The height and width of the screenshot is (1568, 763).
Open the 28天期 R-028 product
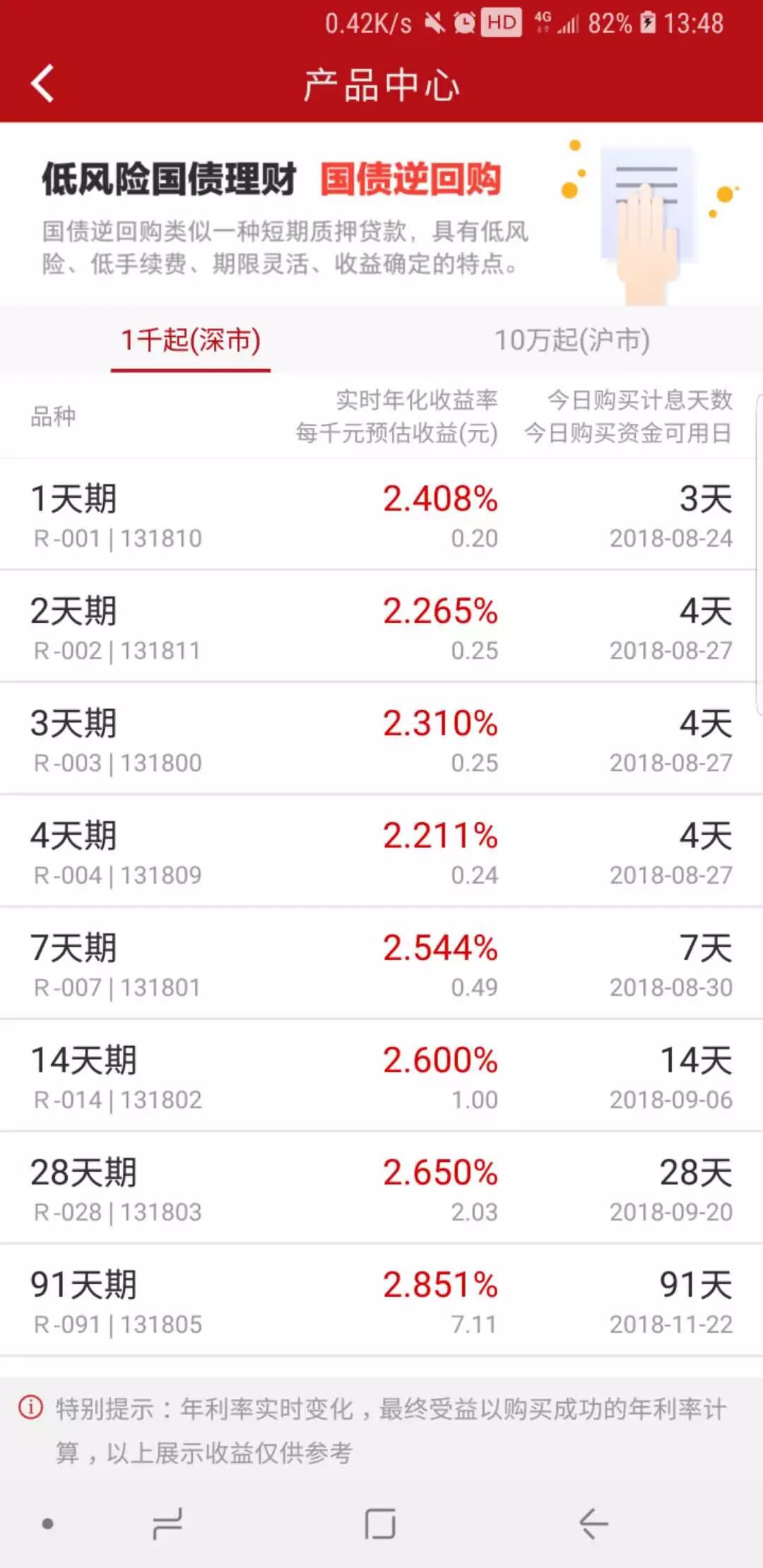point(381,1189)
